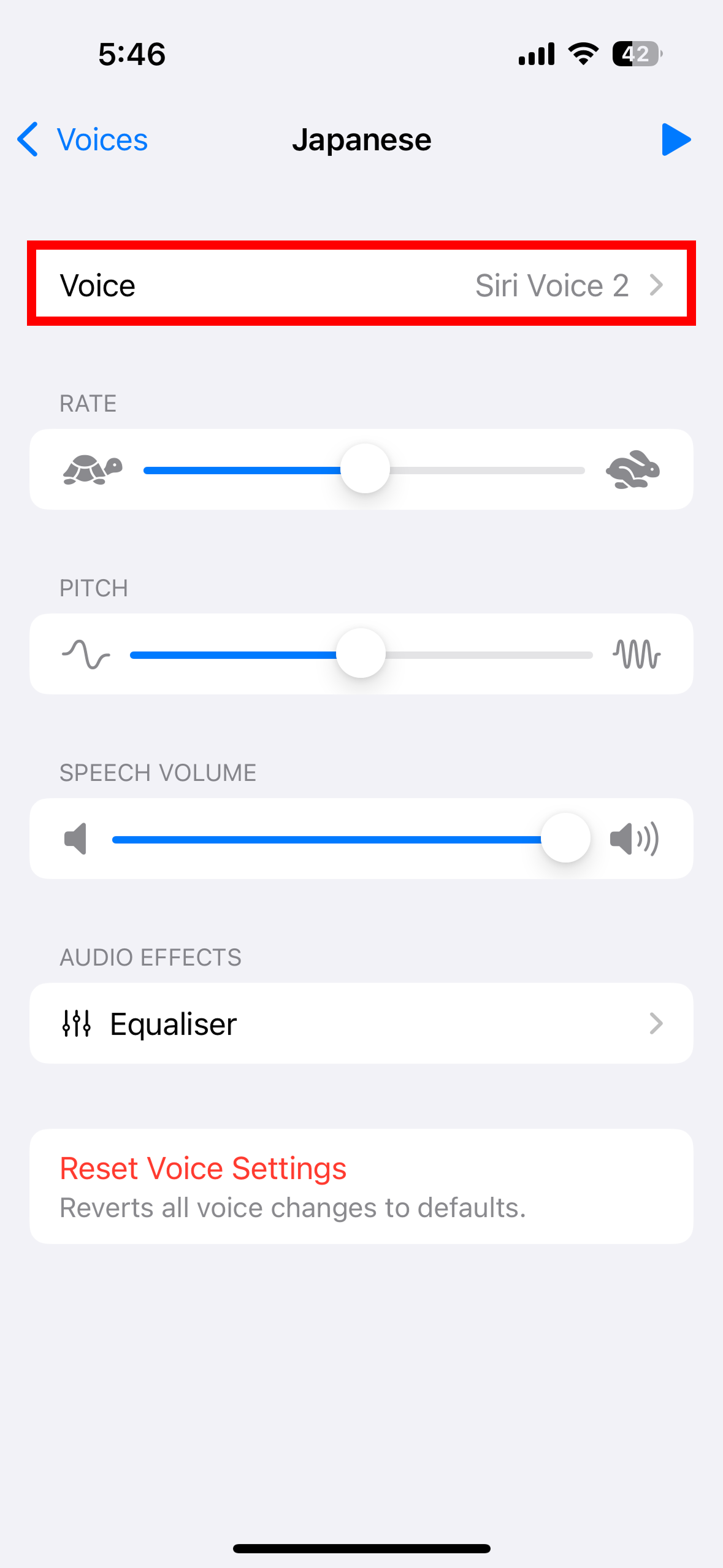This screenshot has height=1568, width=723.
Task: Select the low pitch wave icon
Action: pyautogui.click(x=86, y=654)
